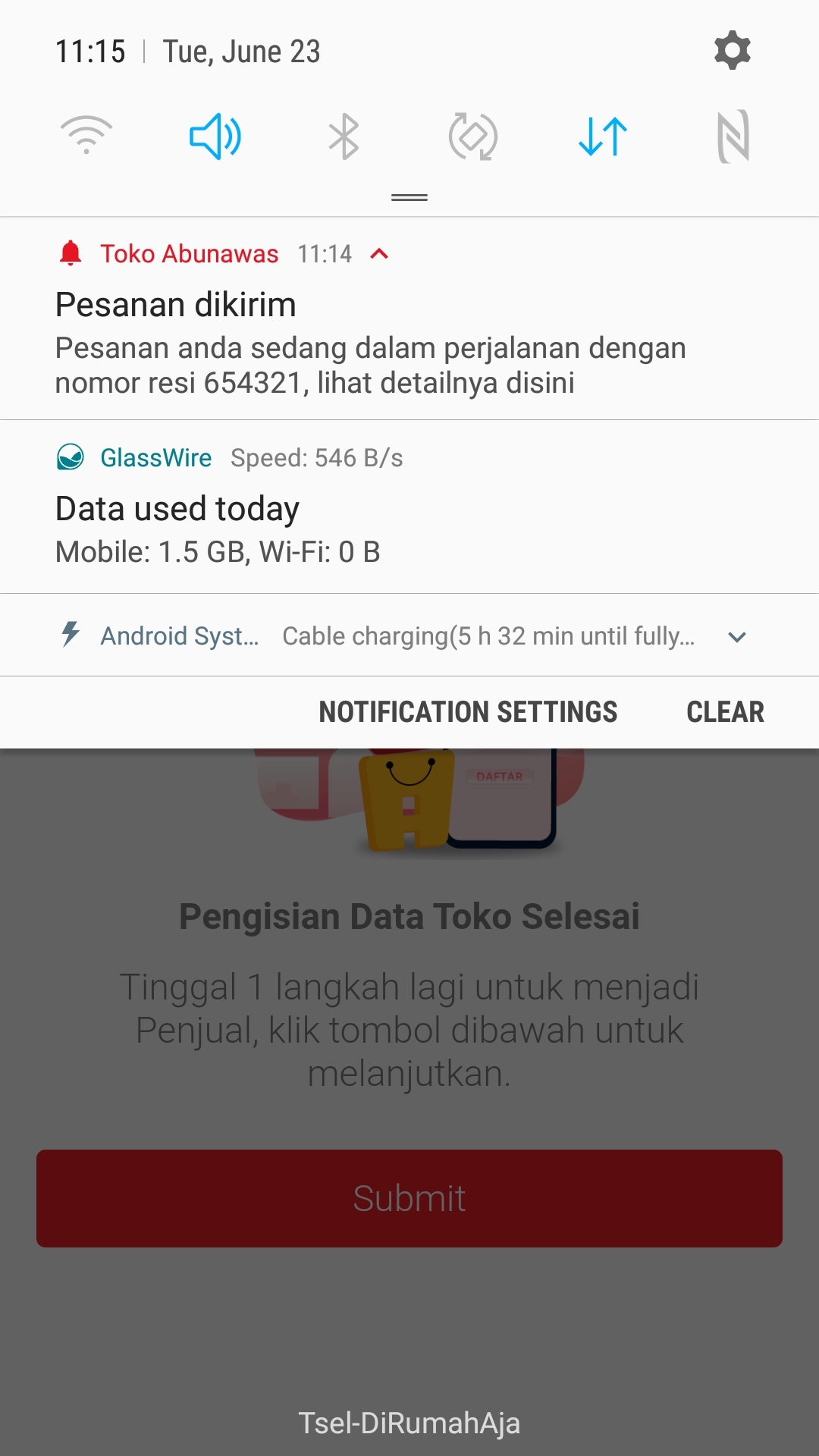
Task: Collapse the Toko Abunawas notification
Action: pyautogui.click(x=379, y=254)
